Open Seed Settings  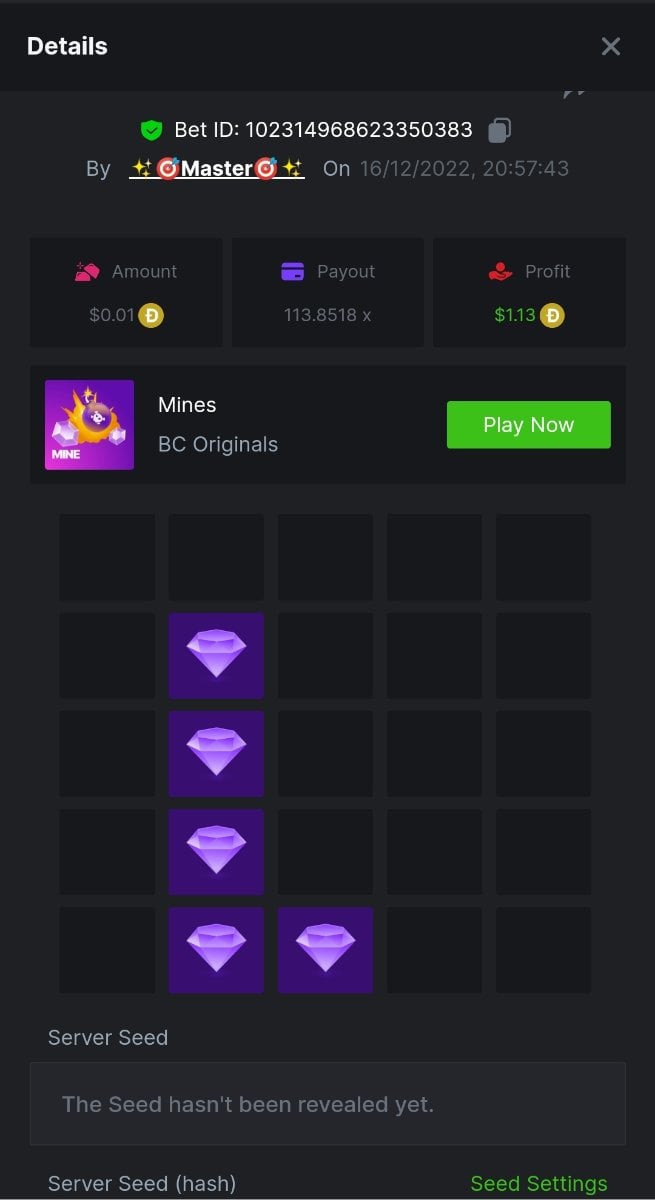pos(538,1183)
